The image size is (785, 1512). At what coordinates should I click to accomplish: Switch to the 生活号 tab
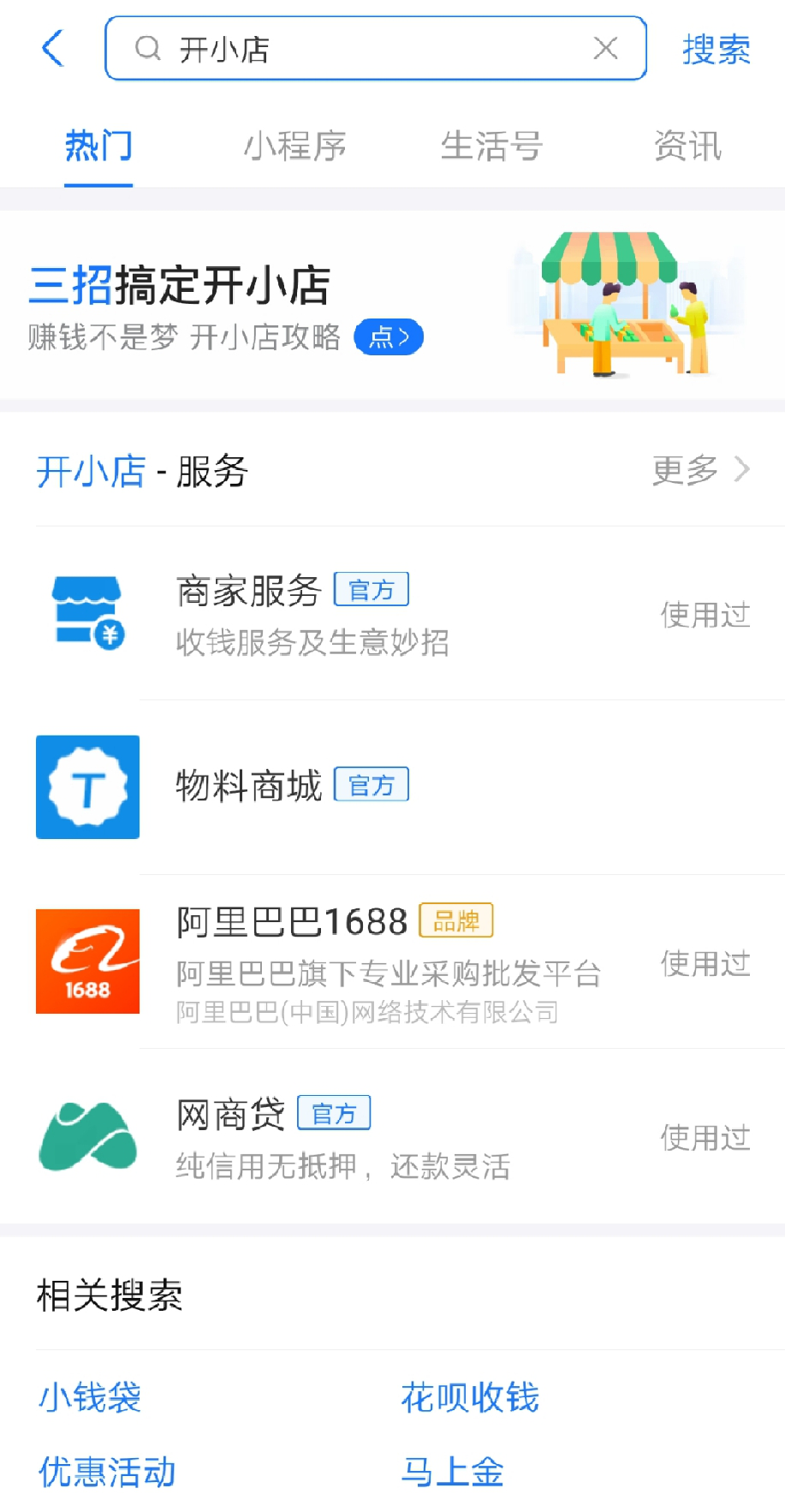click(491, 146)
